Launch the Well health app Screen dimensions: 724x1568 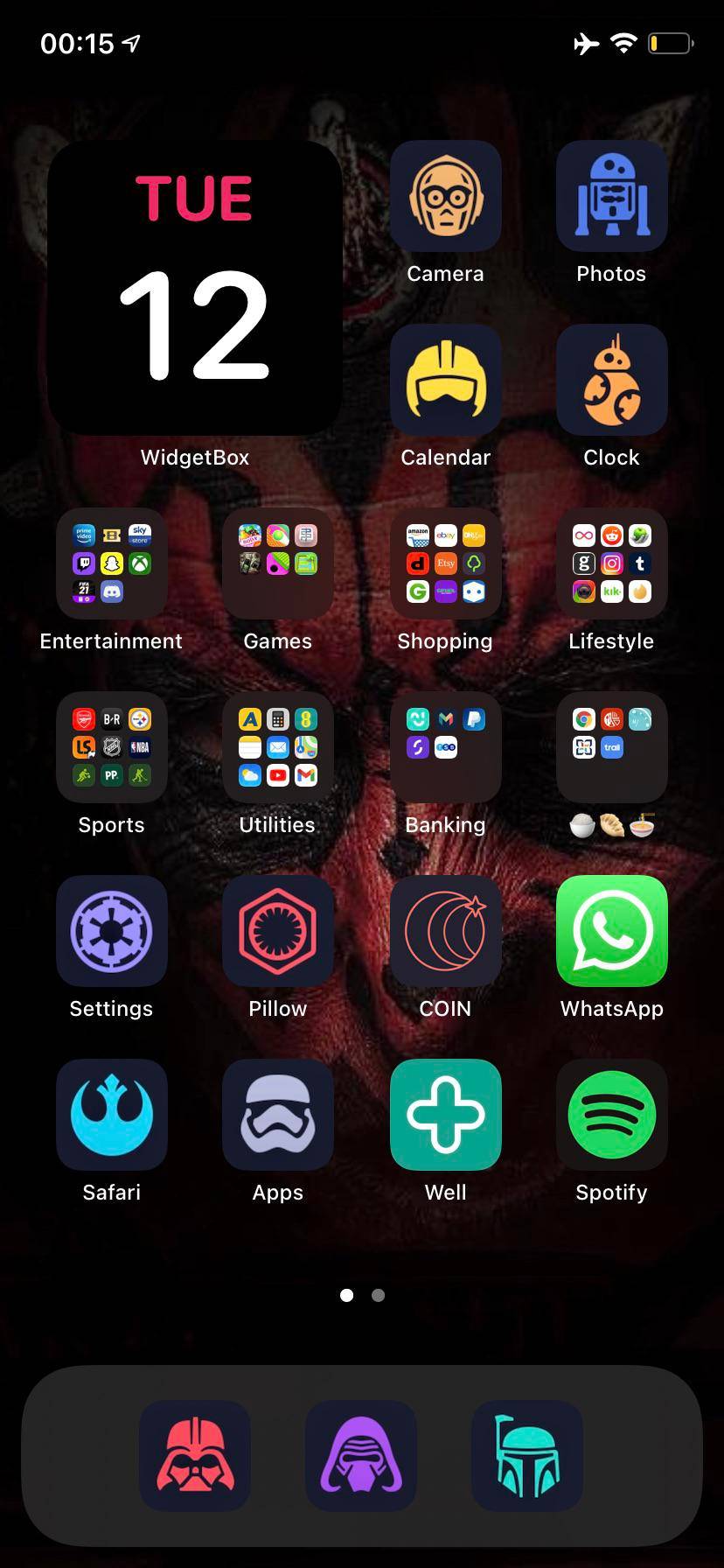click(x=445, y=1114)
